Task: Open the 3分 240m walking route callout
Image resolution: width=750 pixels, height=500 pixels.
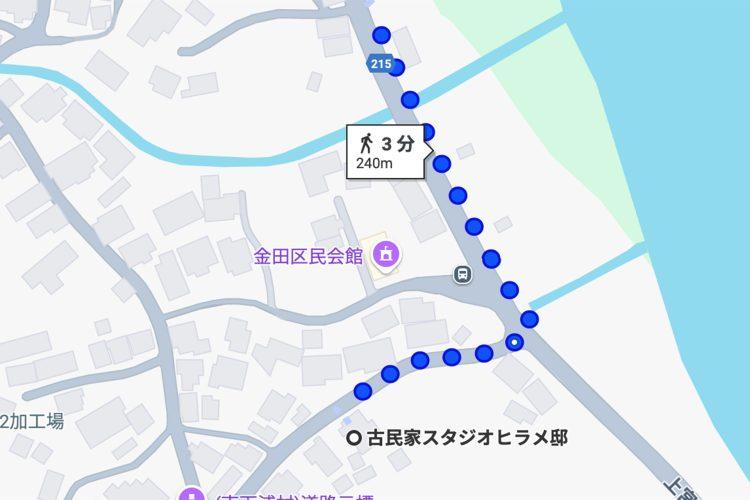Action: coord(388,152)
